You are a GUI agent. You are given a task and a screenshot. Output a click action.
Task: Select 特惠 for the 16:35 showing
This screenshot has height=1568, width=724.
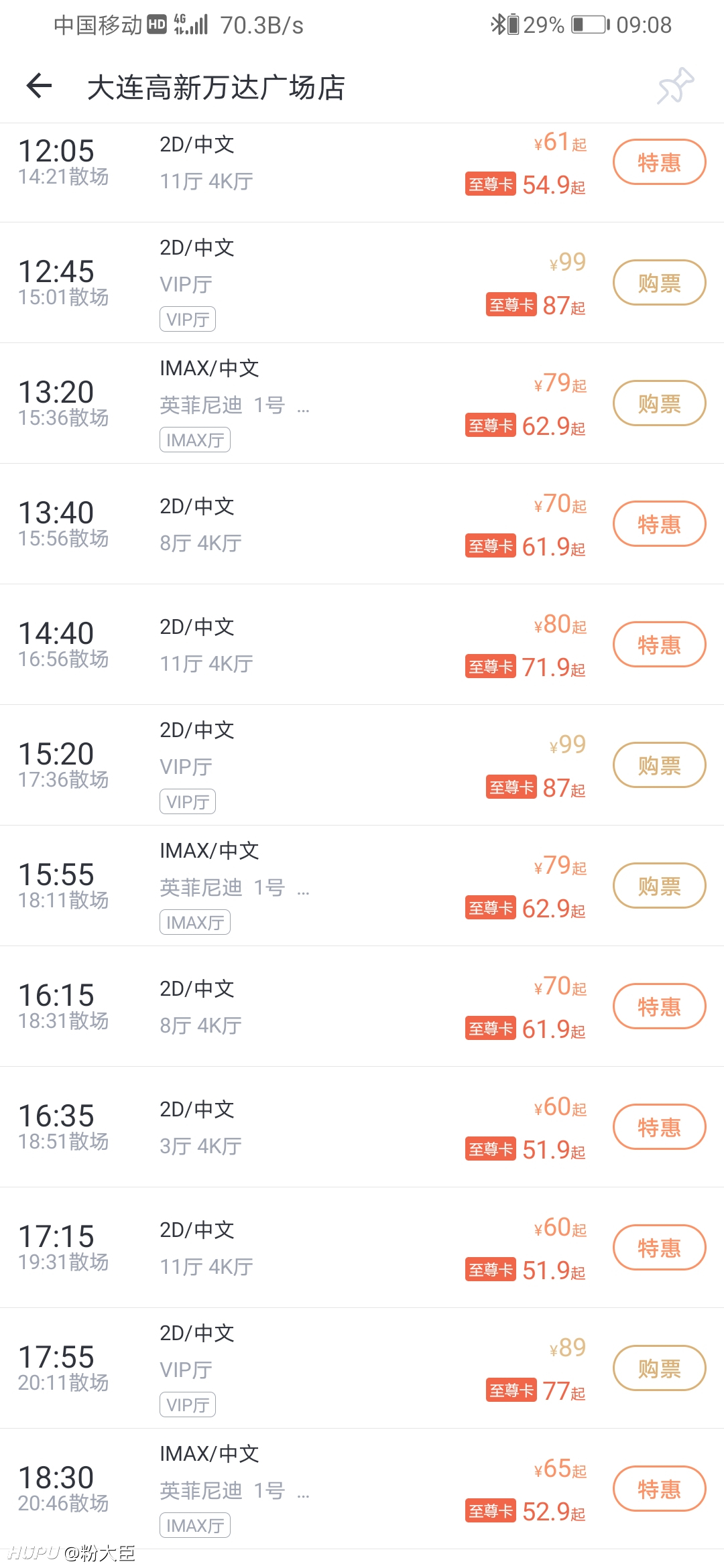click(659, 1127)
